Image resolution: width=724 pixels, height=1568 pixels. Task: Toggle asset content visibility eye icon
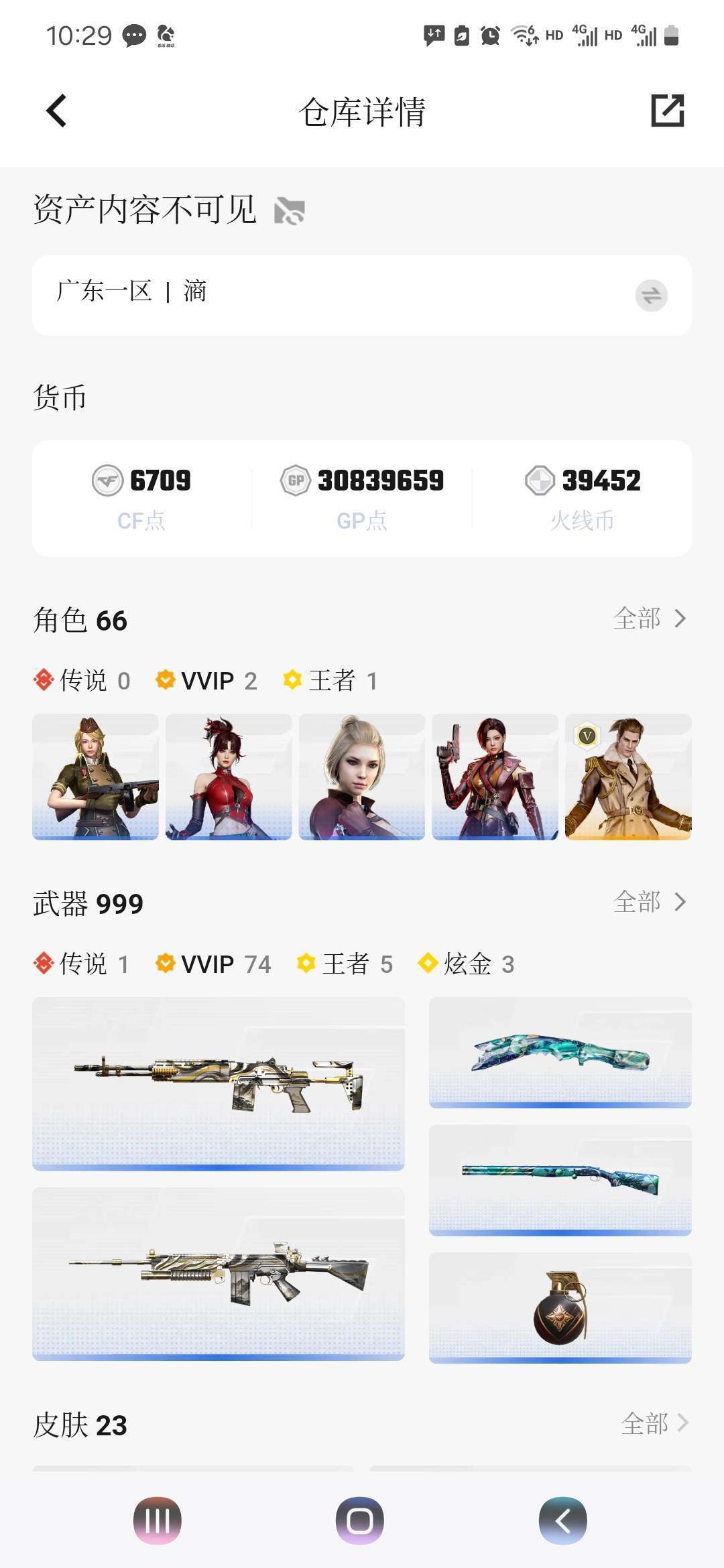pyautogui.click(x=290, y=211)
